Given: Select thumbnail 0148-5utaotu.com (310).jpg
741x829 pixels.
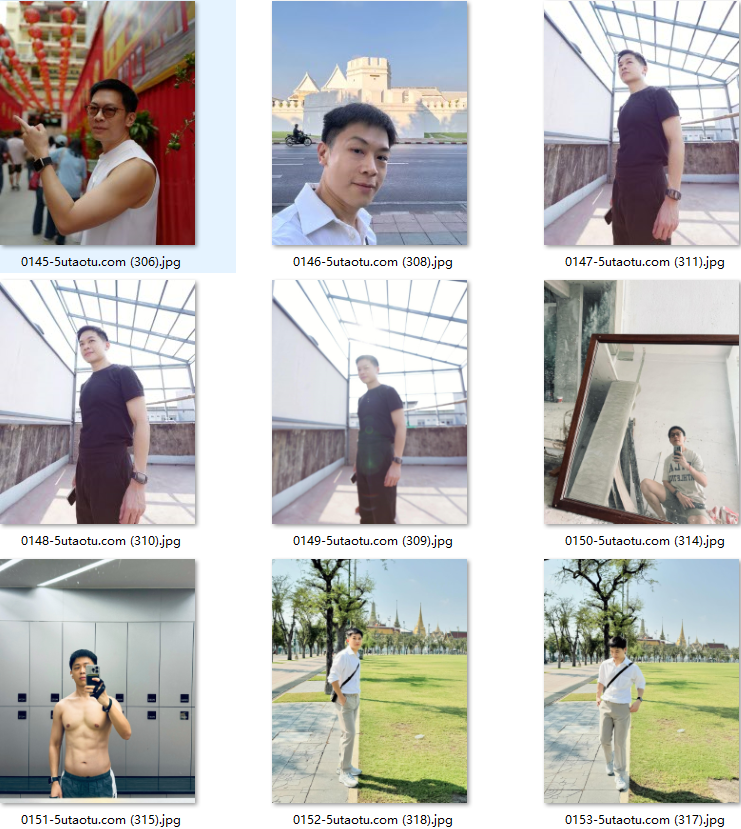Looking at the screenshot, I should 98,402.
